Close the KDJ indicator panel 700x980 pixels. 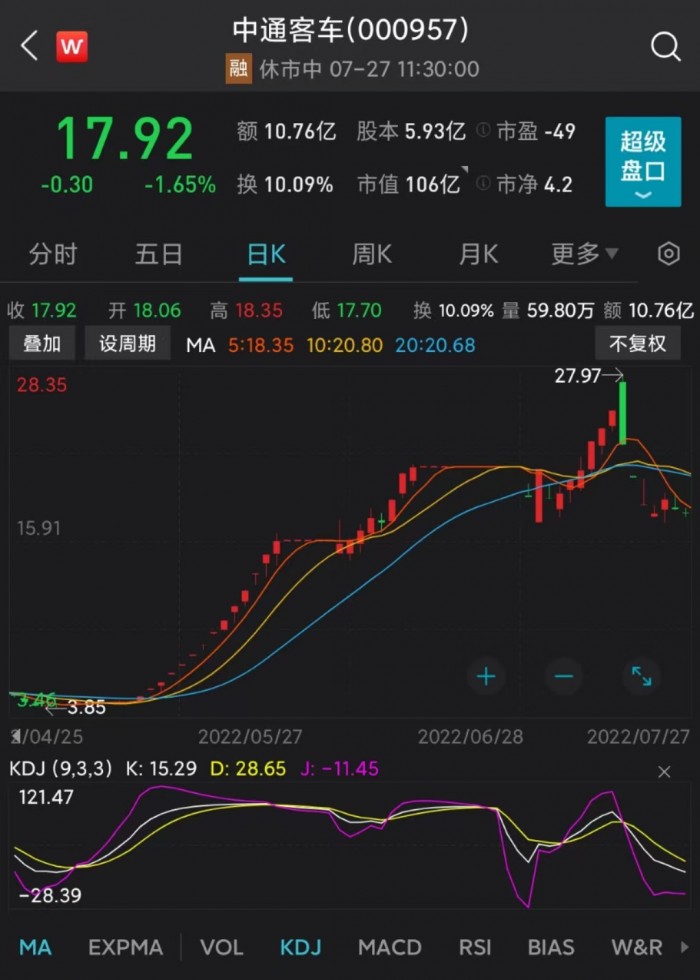665,772
